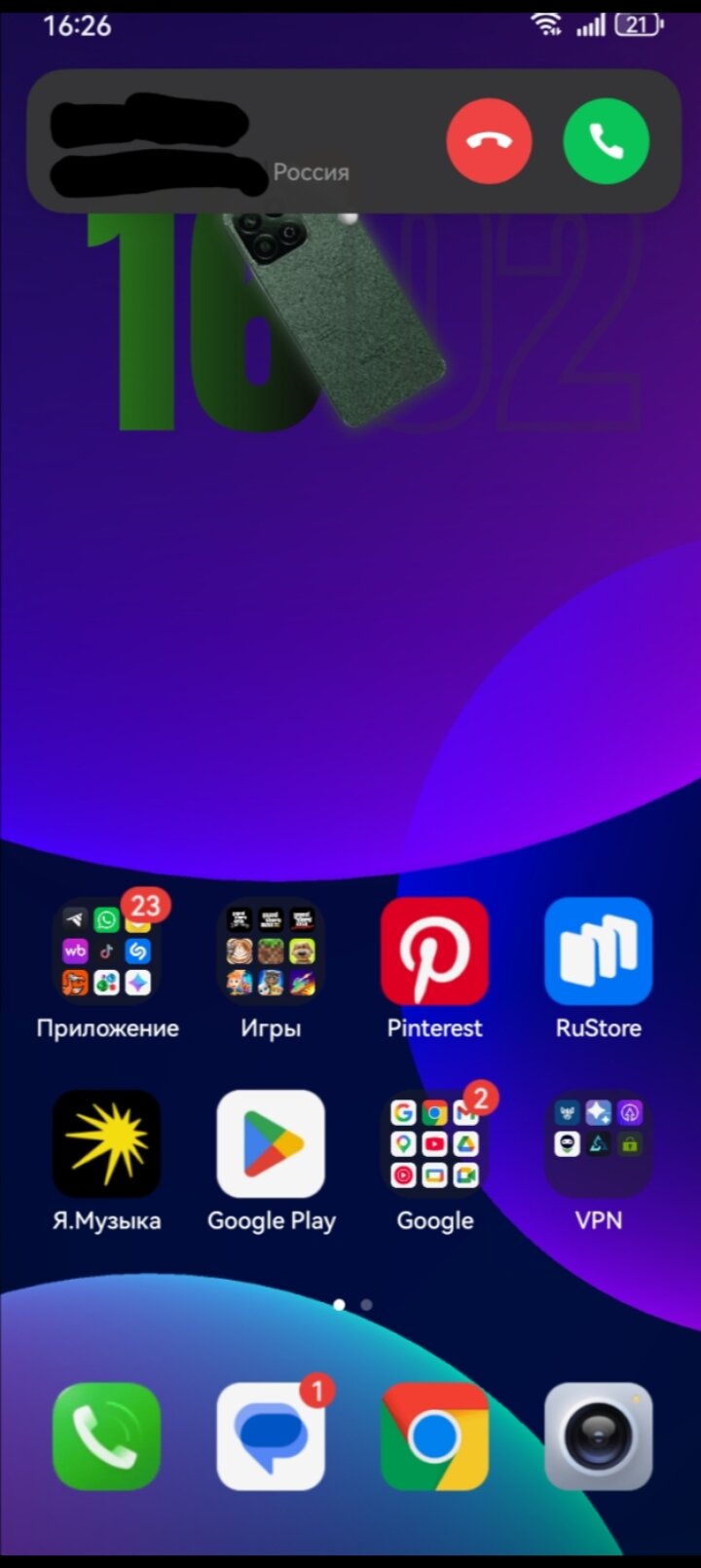The width and height of the screenshot is (701, 1568).
Task: Open the Messages app in dock
Action: [x=271, y=1436]
